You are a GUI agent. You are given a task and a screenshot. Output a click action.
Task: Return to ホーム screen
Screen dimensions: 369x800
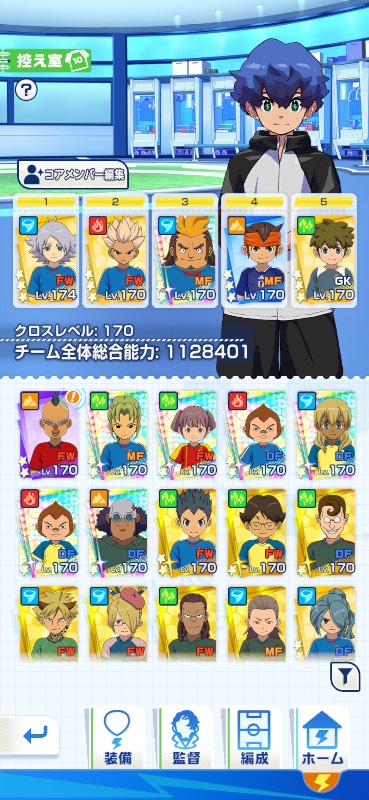(x=322, y=737)
